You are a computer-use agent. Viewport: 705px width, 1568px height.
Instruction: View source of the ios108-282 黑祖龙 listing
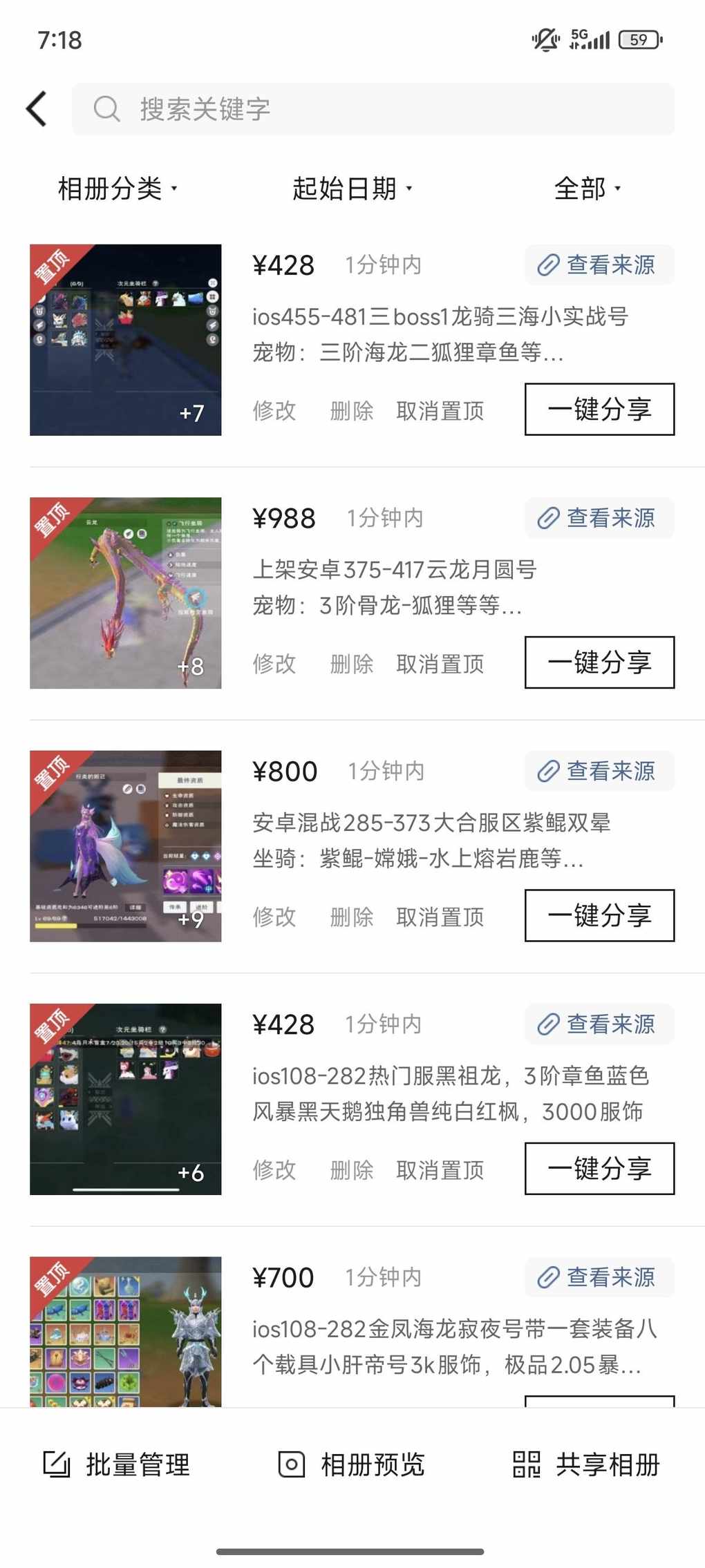tap(599, 1024)
